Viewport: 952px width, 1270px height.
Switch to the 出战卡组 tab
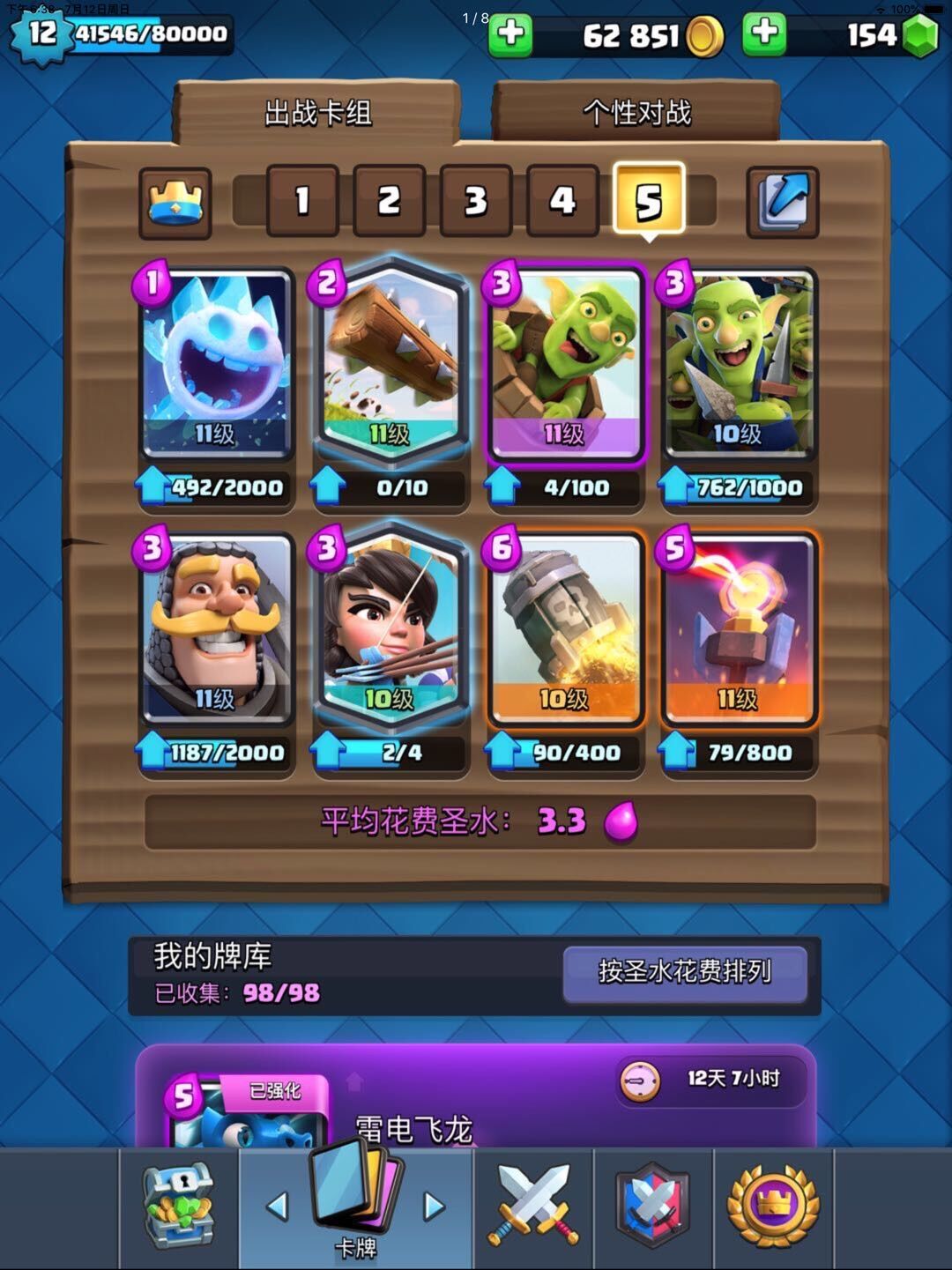click(x=318, y=113)
